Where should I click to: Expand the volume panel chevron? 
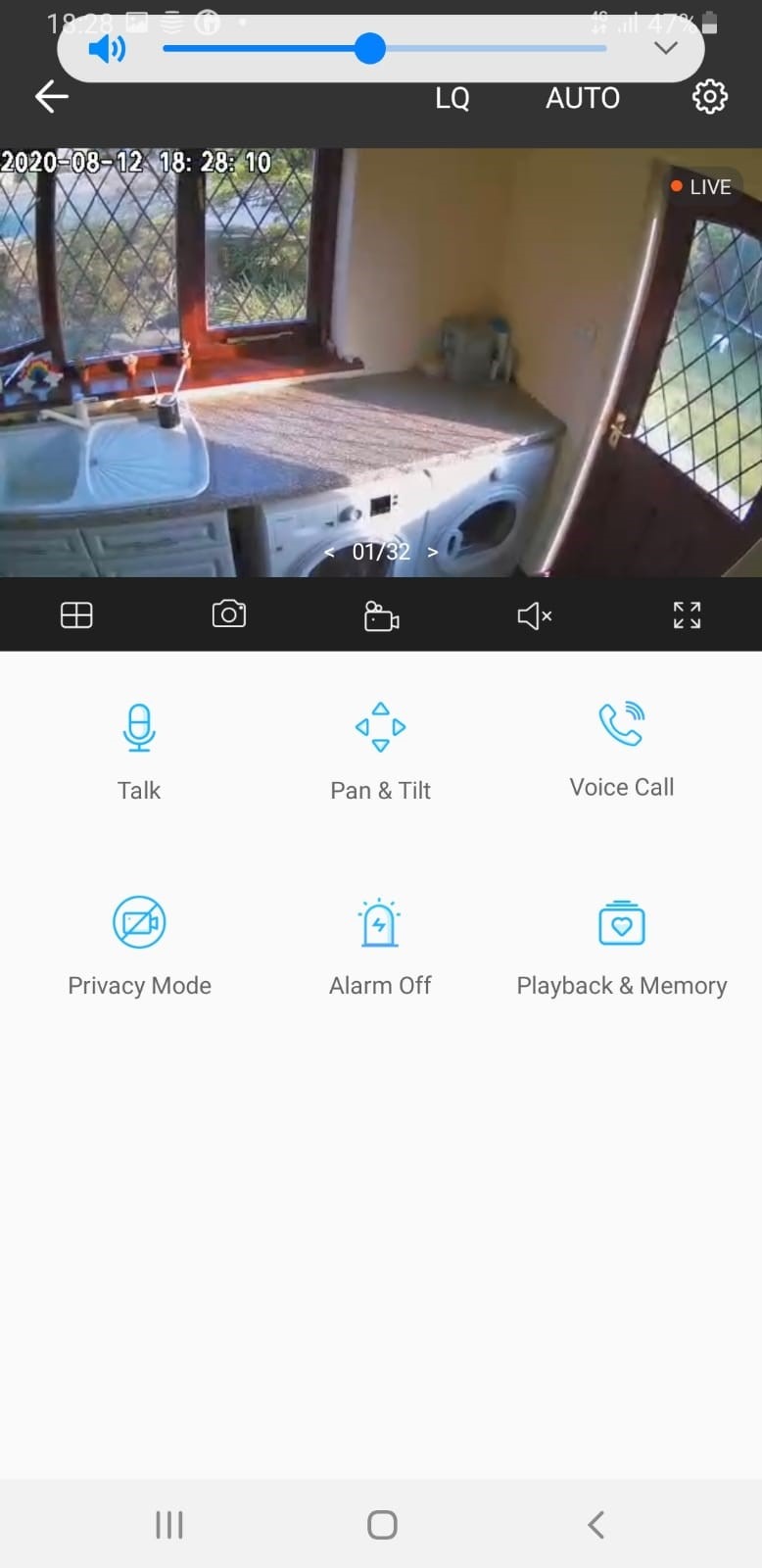(x=666, y=48)
